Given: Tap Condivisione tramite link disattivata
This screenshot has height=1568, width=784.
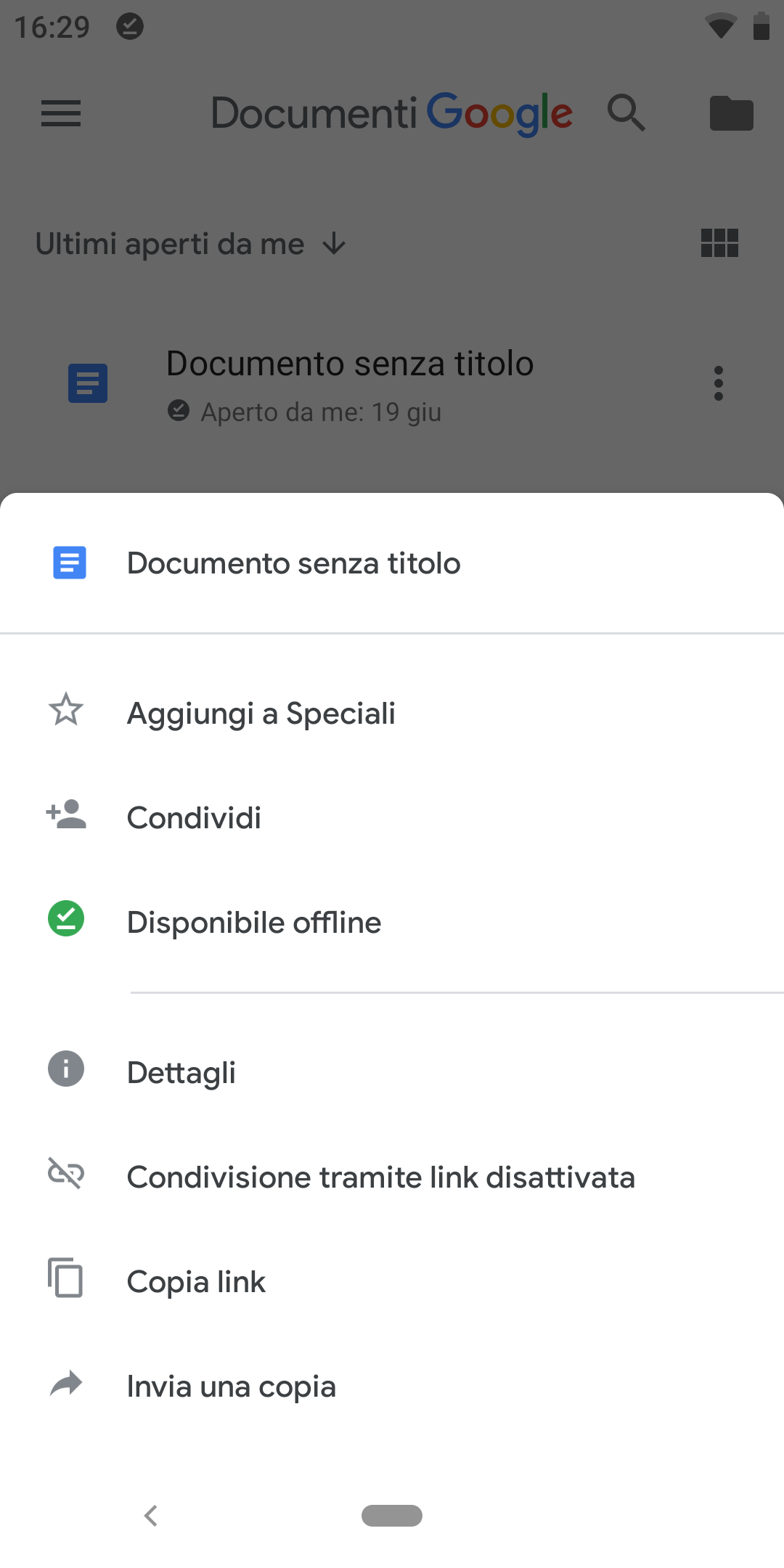Looking at the screenshot, I should (392, 1177).
